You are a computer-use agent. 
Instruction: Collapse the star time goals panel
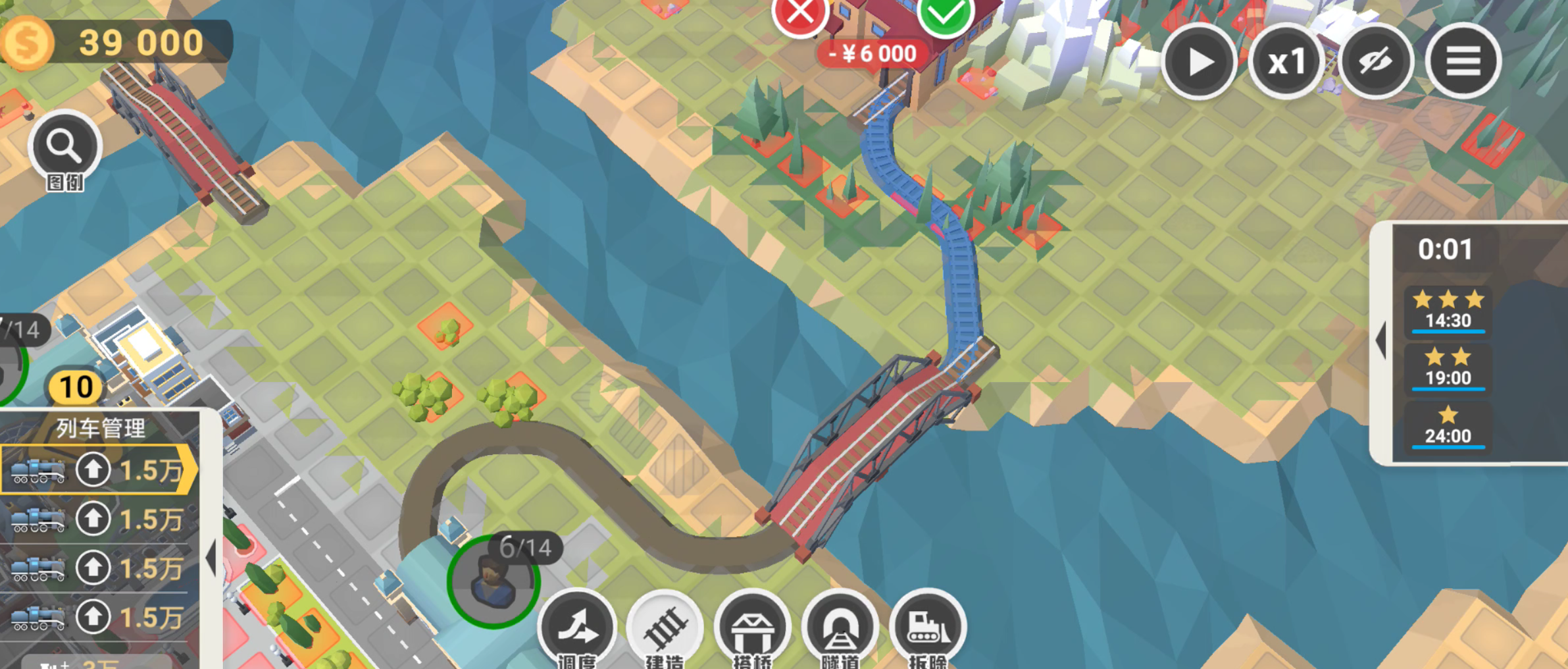[x=1381, y=340]
